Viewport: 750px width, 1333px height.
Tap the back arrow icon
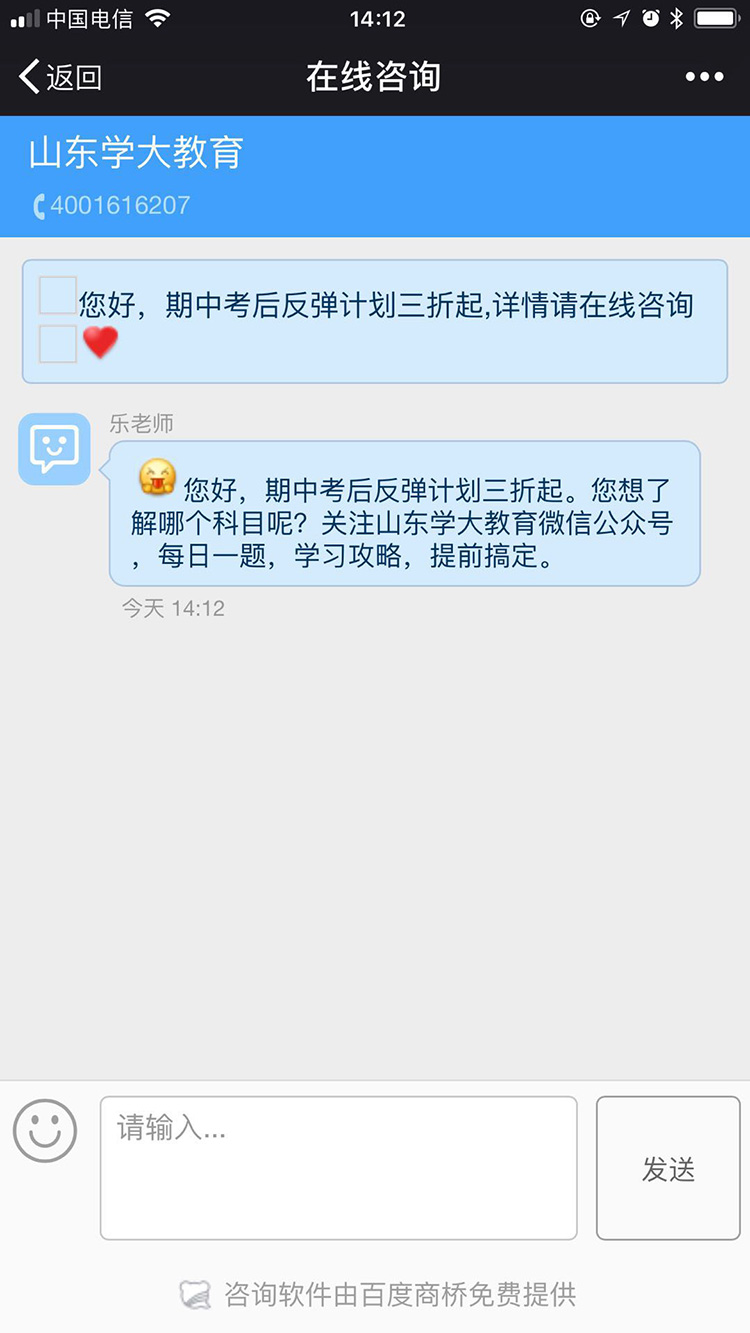pyautogui.click(x=27, y=75)
